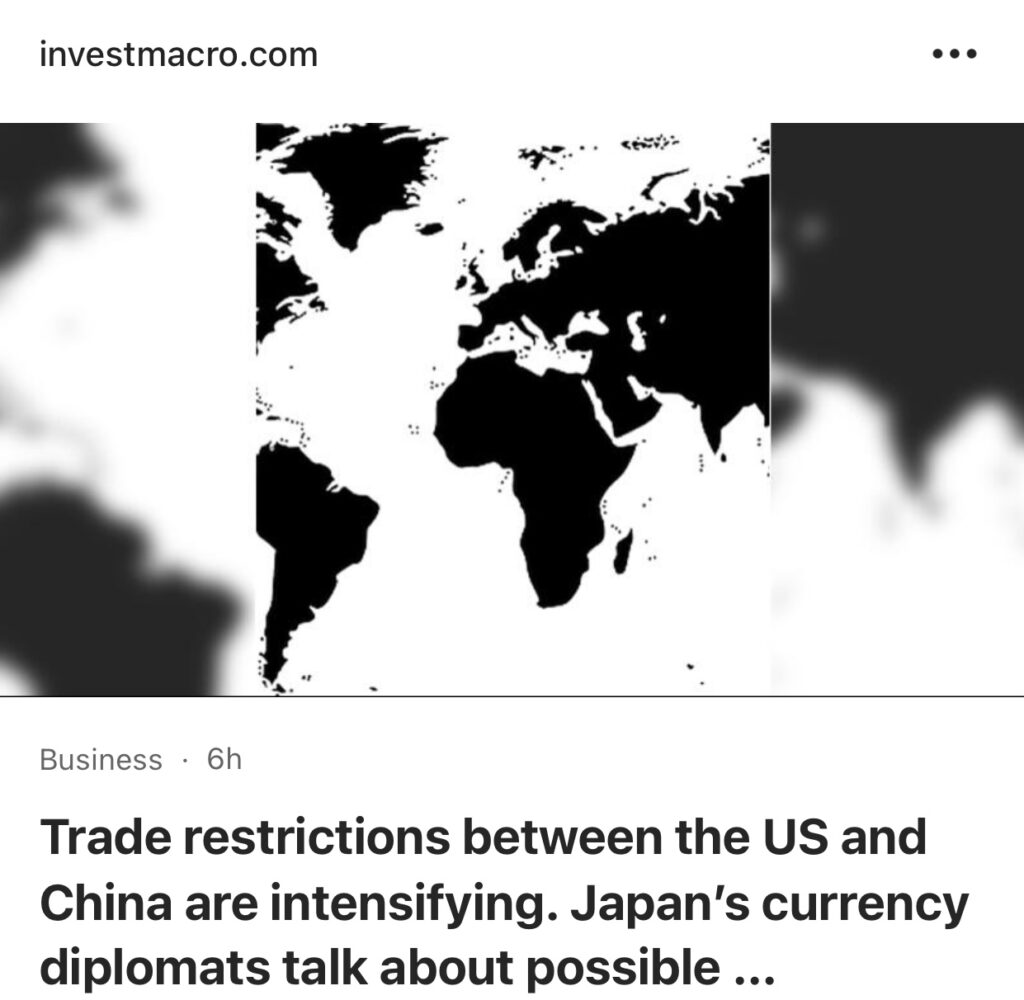Open the investmacro.com source
This screenshot has height=1000, width=1024.
pos(178,54)
